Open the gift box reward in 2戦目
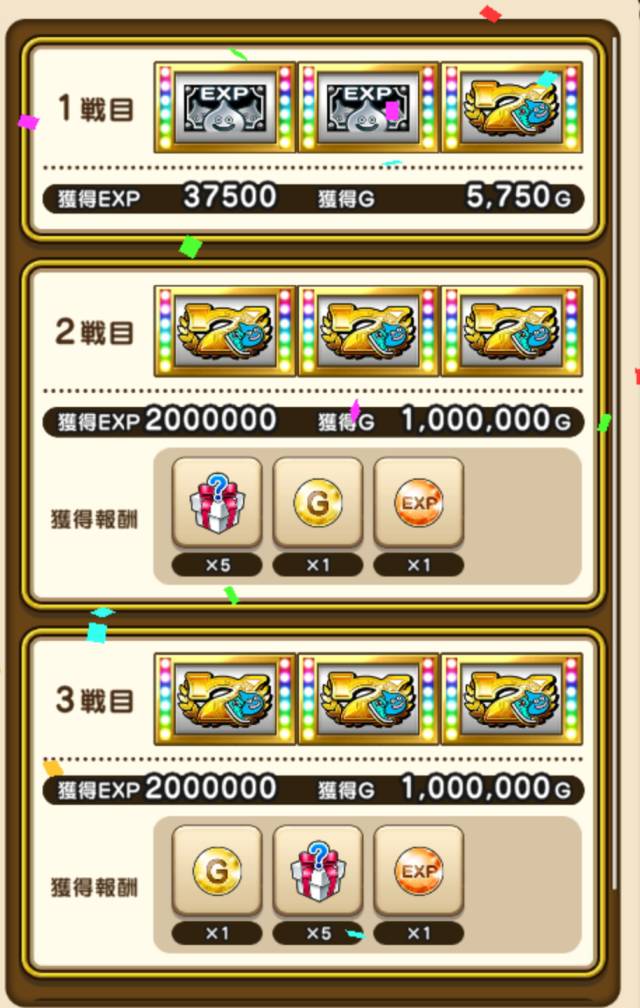Image resolution: width=640 pixels, height=1008 pixels. [217, 504]
